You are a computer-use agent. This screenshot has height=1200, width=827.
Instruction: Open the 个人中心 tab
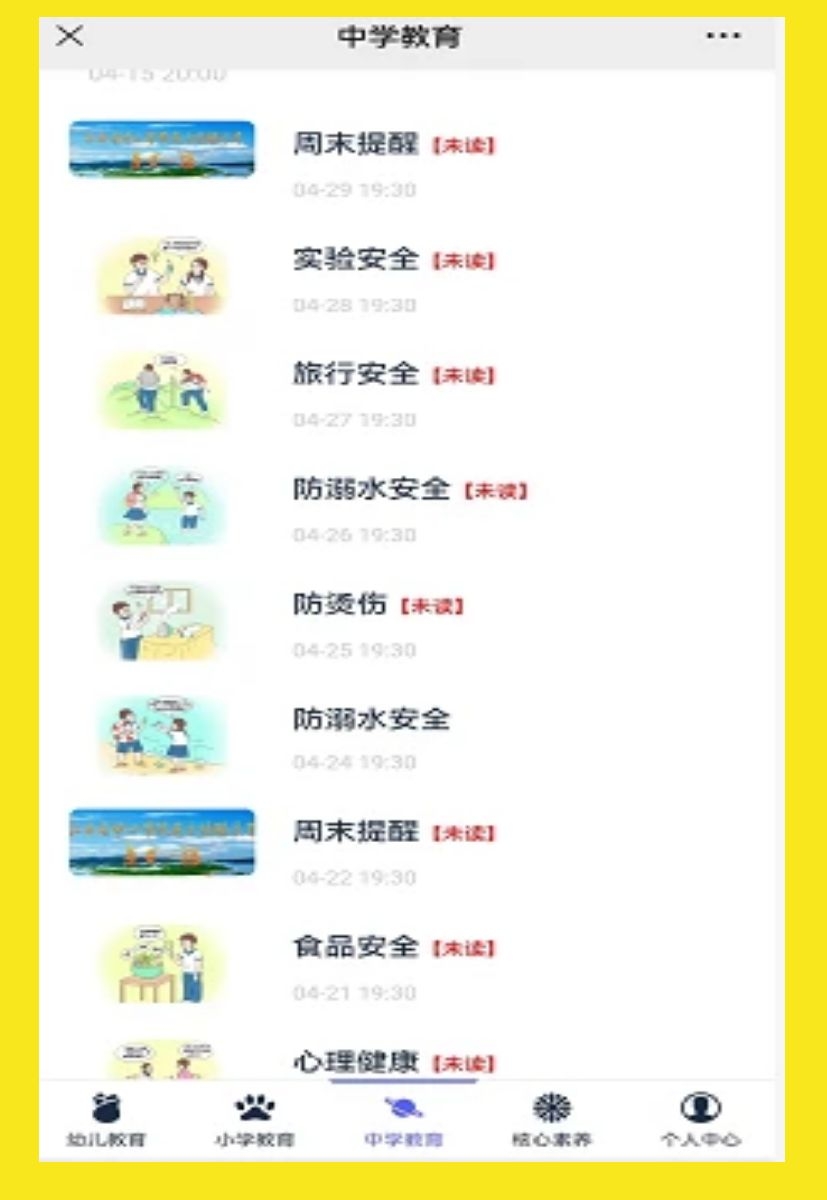point(700,1120)
